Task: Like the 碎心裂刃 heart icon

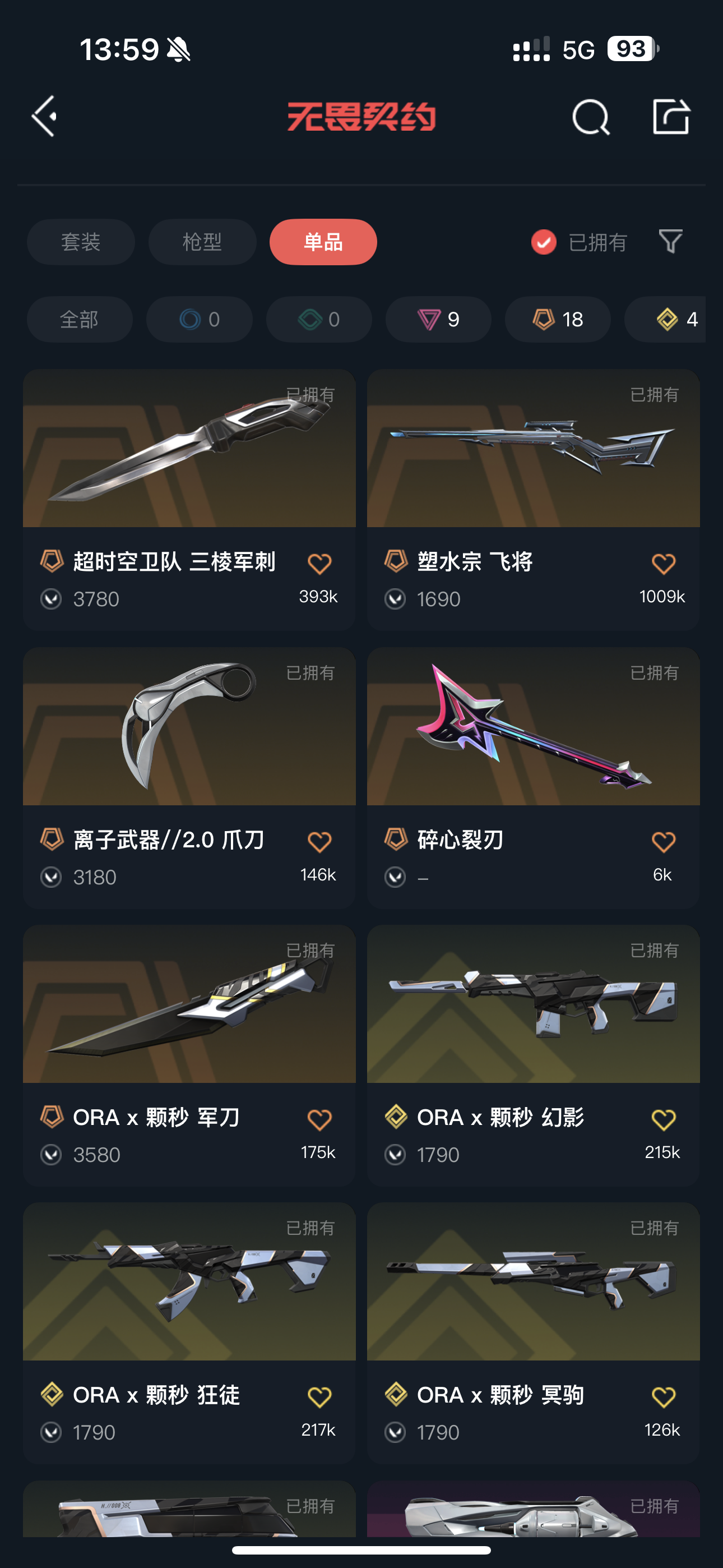Action: click(664, 842)
